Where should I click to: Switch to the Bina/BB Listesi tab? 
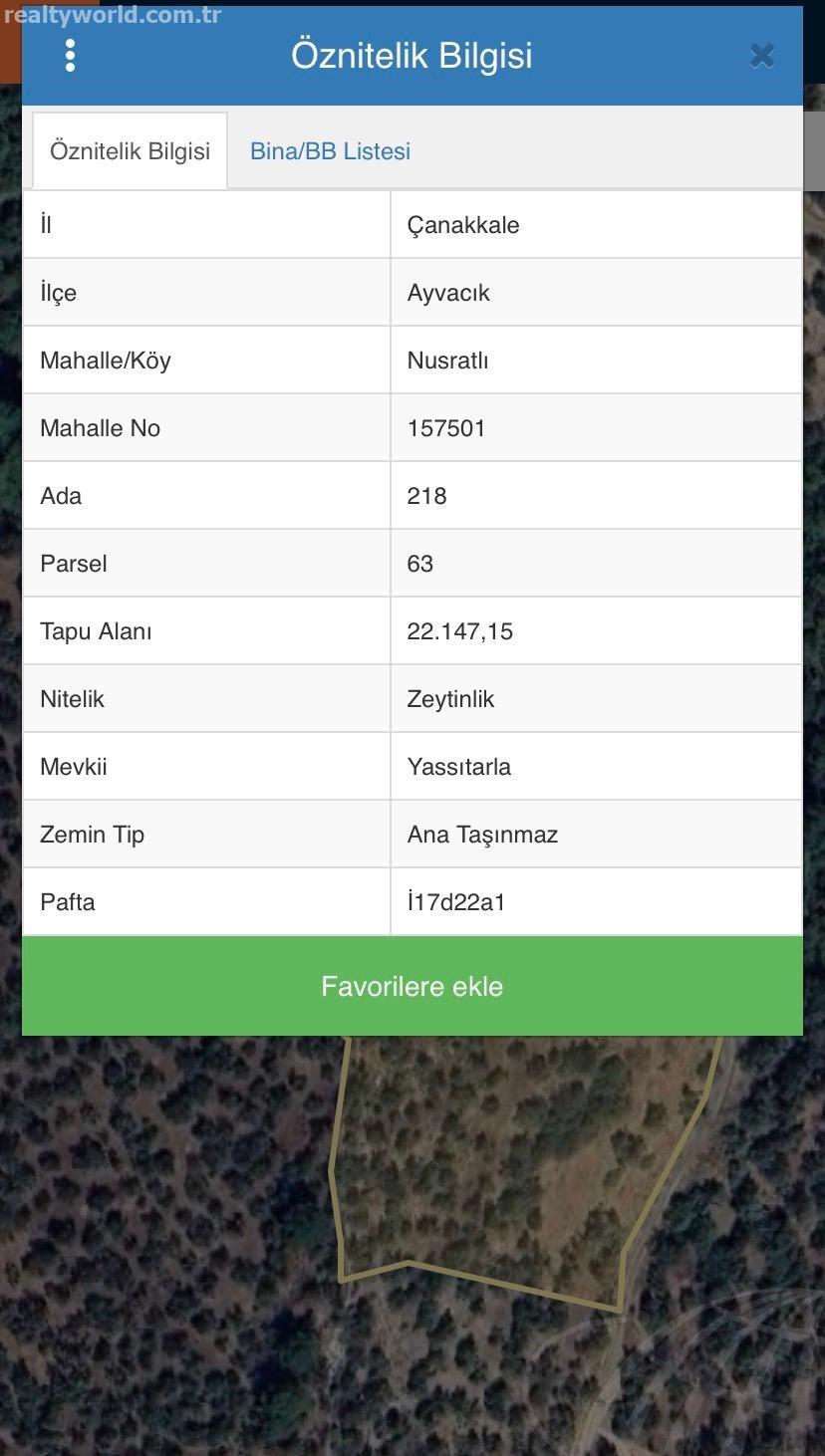pos(330,151)
